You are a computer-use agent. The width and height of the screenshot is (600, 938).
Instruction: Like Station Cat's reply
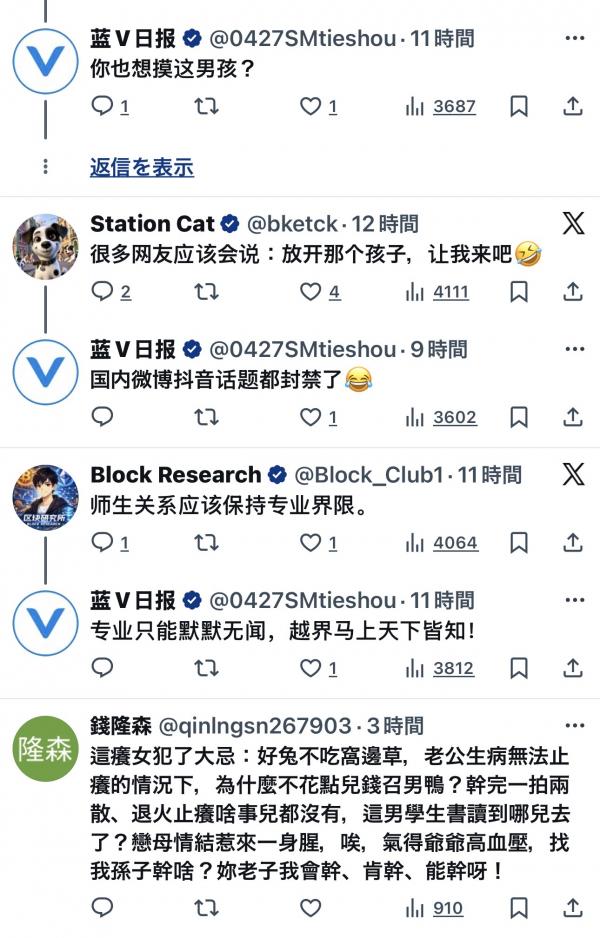click(311, 291)
